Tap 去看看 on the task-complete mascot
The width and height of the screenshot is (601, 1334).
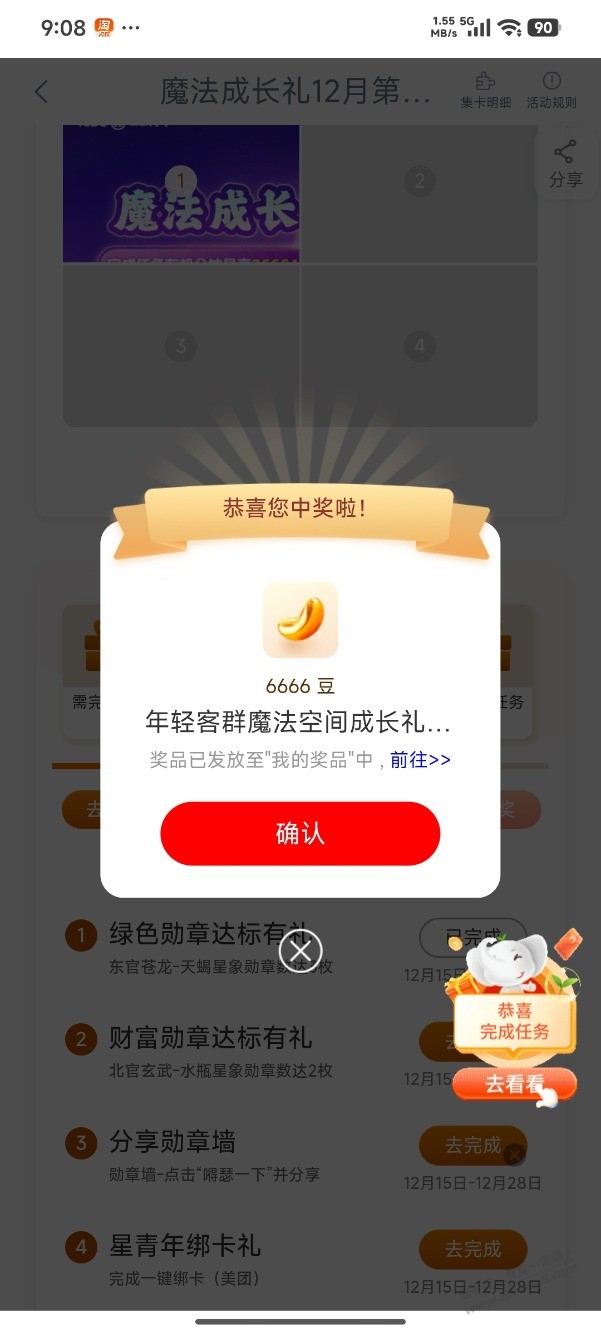514,1084
